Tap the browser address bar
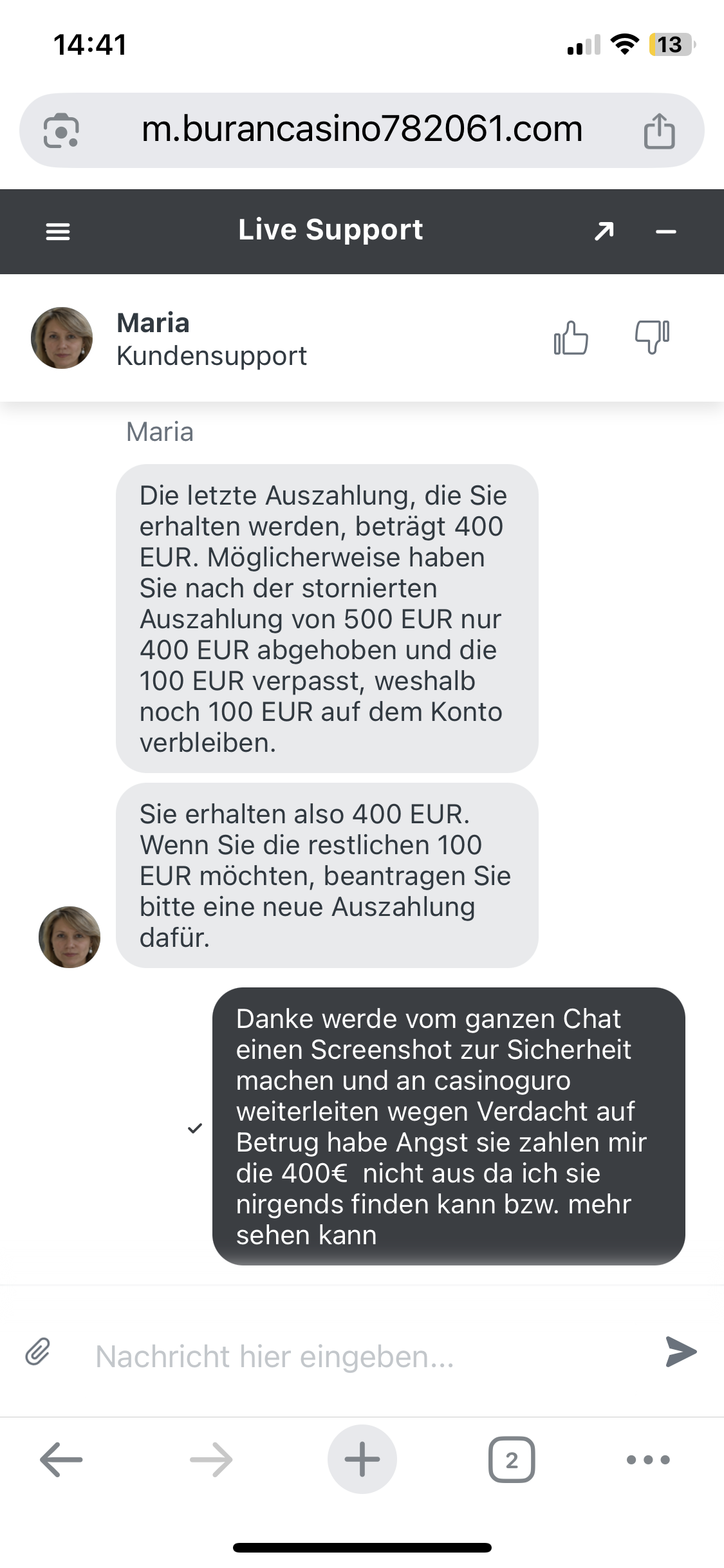The width and height of the screenshot is (724, 1568). tap(362, 129)
